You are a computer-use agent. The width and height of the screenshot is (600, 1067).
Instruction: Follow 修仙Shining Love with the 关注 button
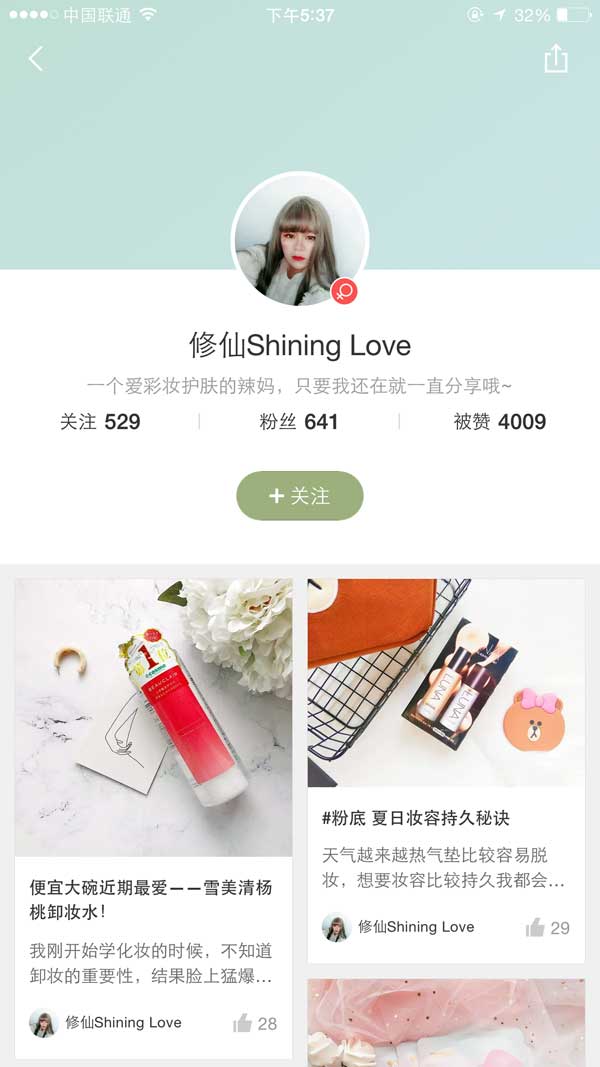(x=299, y=496)
